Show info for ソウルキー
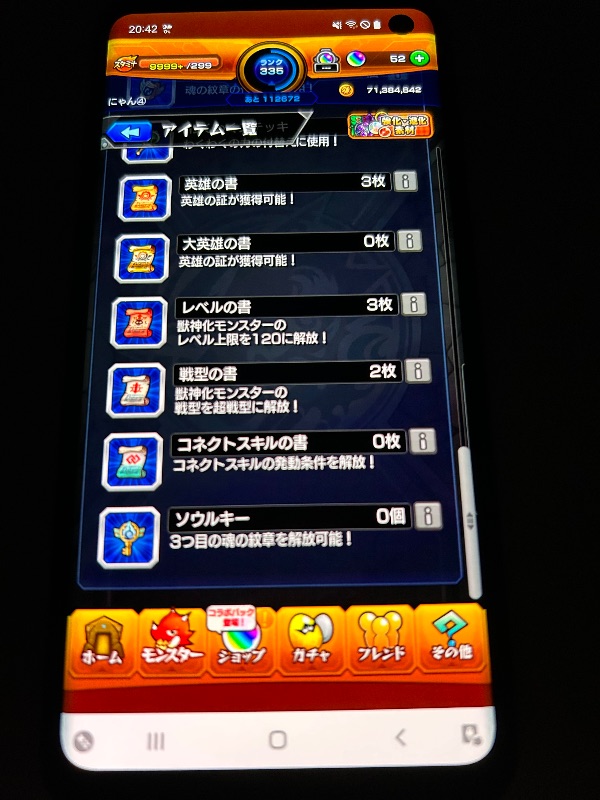The image size is (600, 800). point(427,516)
